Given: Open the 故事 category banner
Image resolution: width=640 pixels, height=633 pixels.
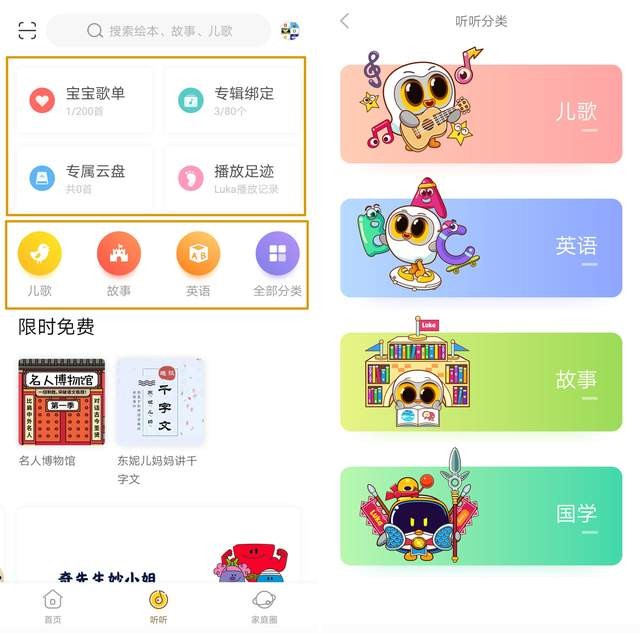Looking at the screenshot, I should click(x=481, y=381).
